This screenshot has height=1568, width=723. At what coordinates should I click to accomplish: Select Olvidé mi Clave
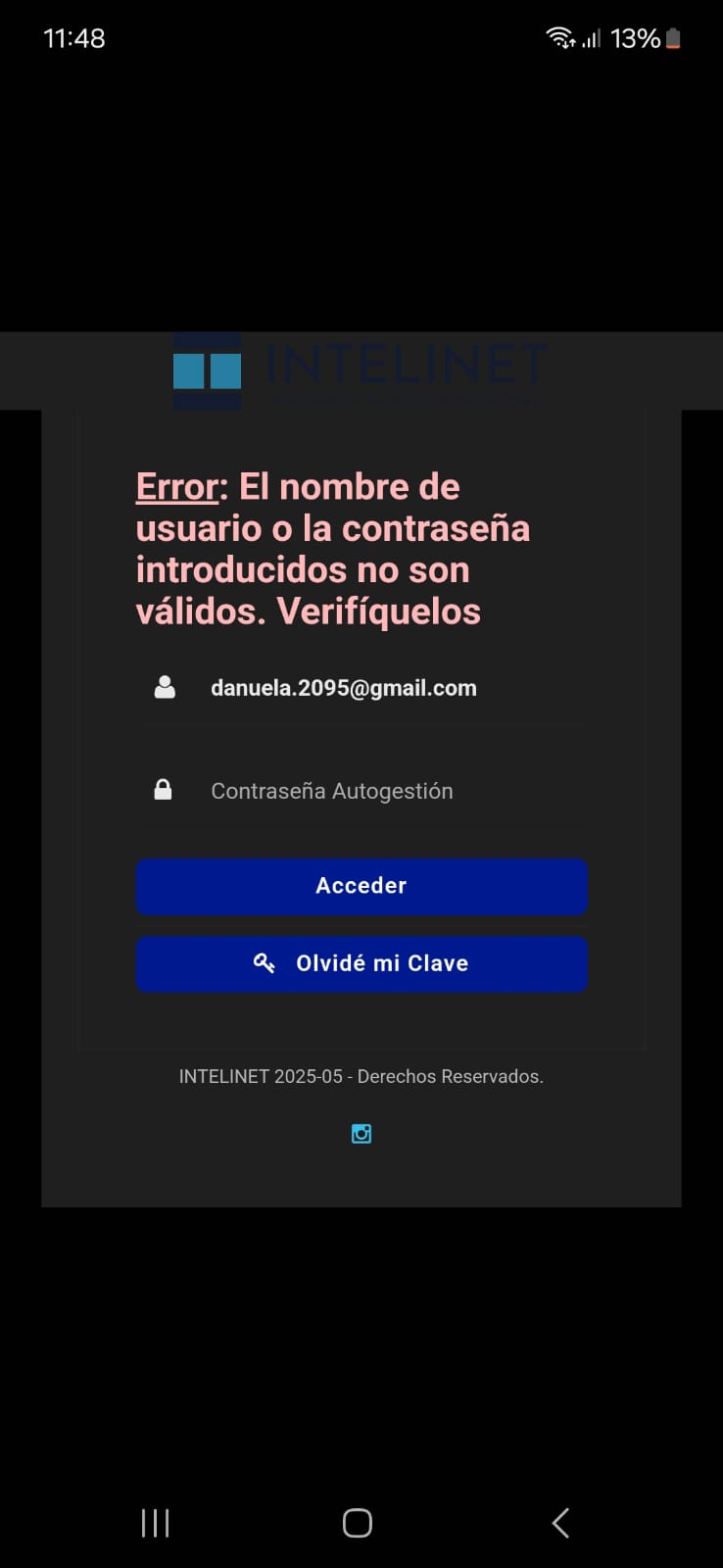(x=361, y=963)
